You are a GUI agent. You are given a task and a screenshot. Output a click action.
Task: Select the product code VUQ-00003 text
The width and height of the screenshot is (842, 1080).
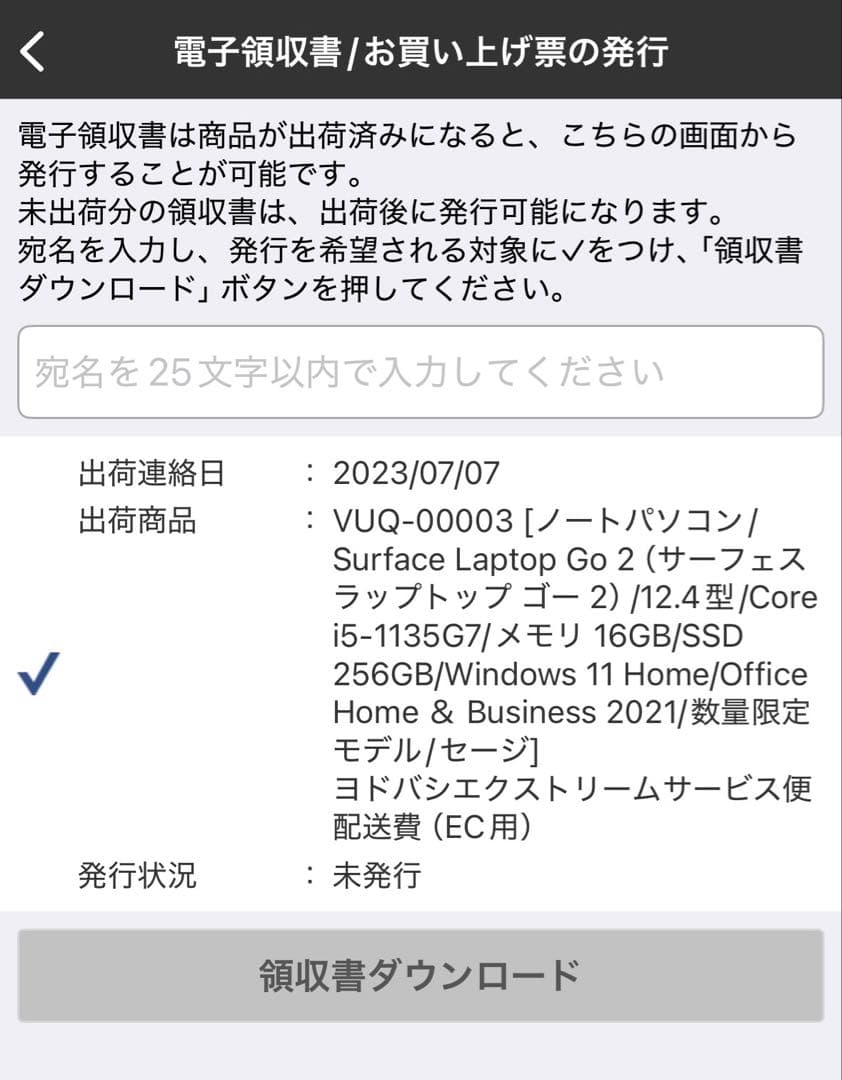click(x=420, y=521)
